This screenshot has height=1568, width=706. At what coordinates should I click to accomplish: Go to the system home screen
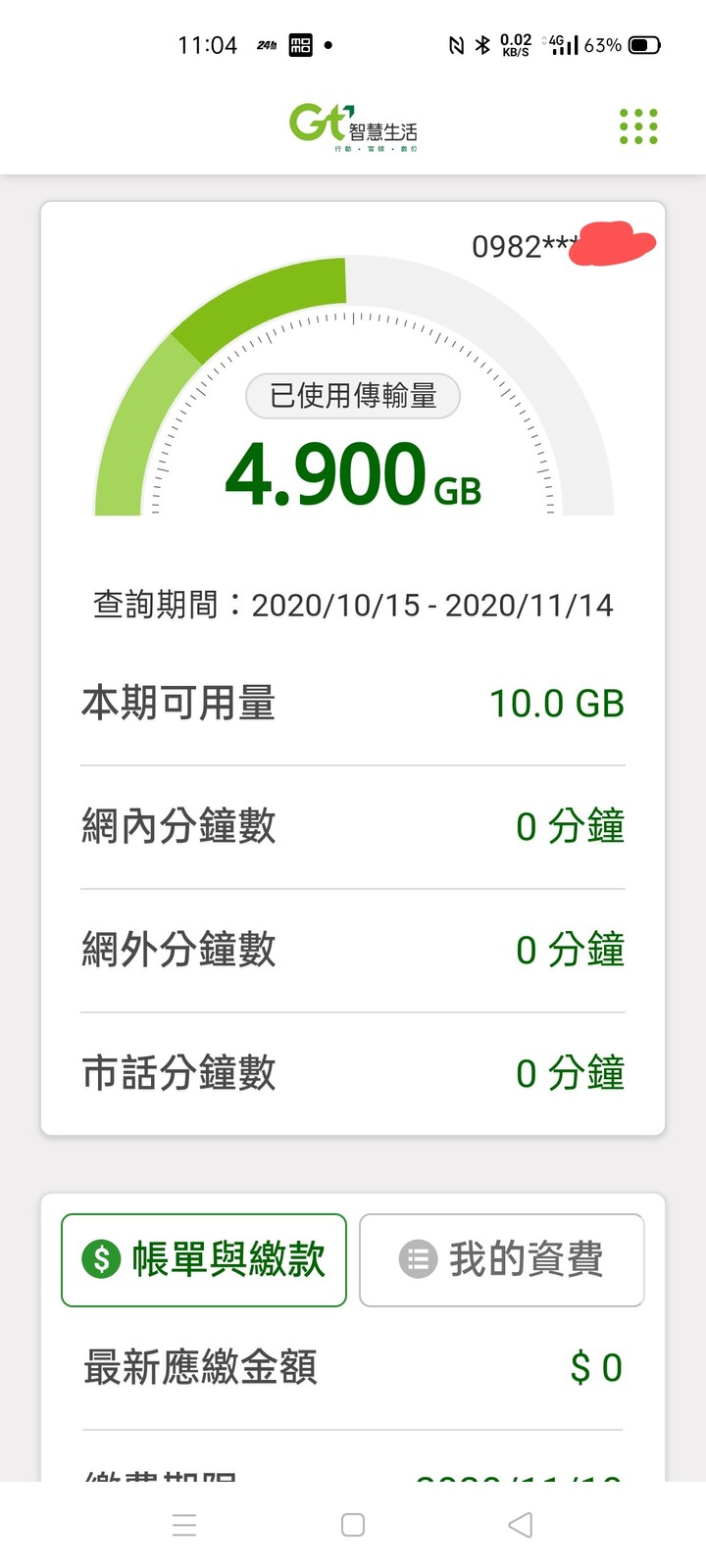[x=353, y=1525]
